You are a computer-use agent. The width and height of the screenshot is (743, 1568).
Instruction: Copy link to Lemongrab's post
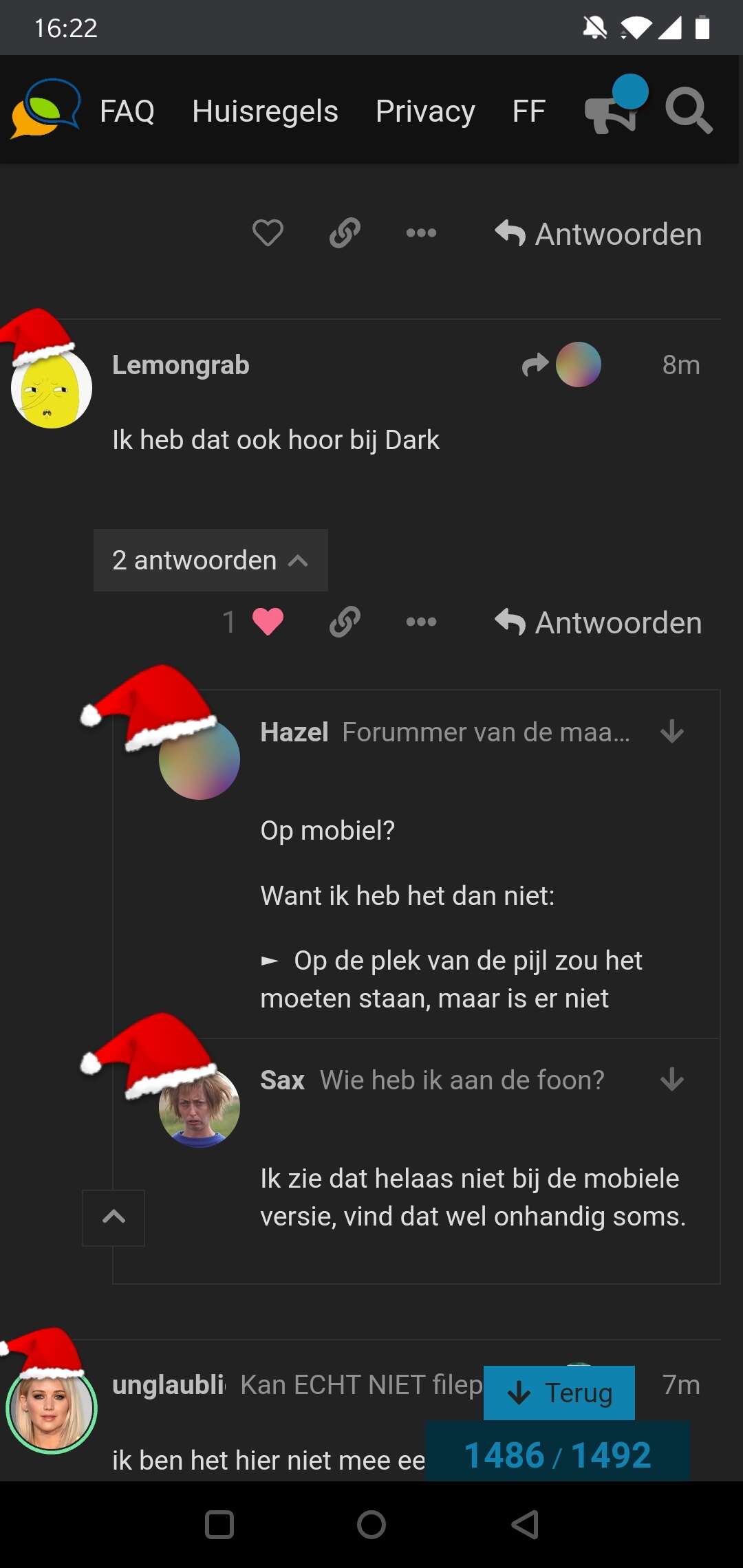(344, 622)
